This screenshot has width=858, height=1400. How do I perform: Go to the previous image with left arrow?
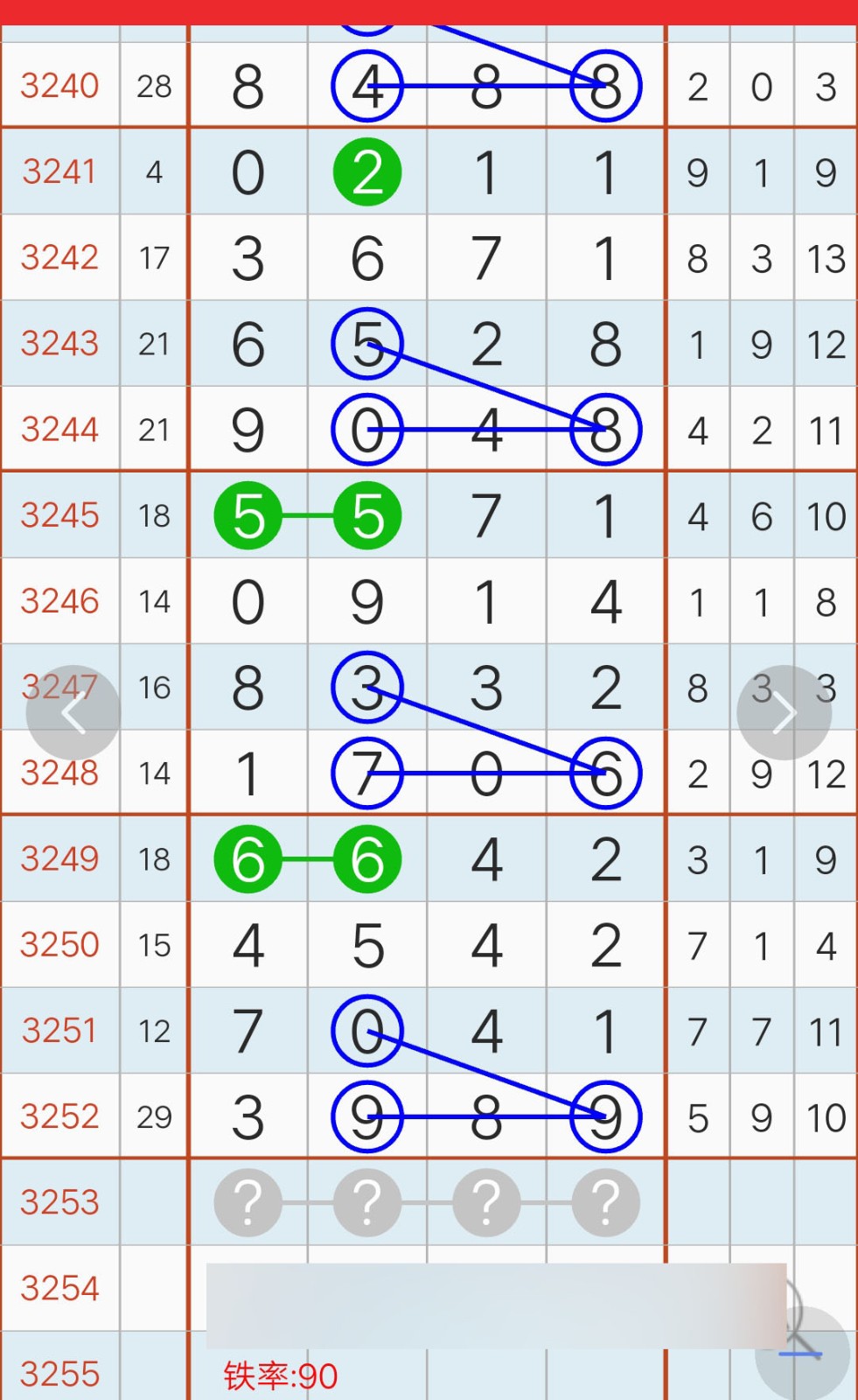click(73, 713)
